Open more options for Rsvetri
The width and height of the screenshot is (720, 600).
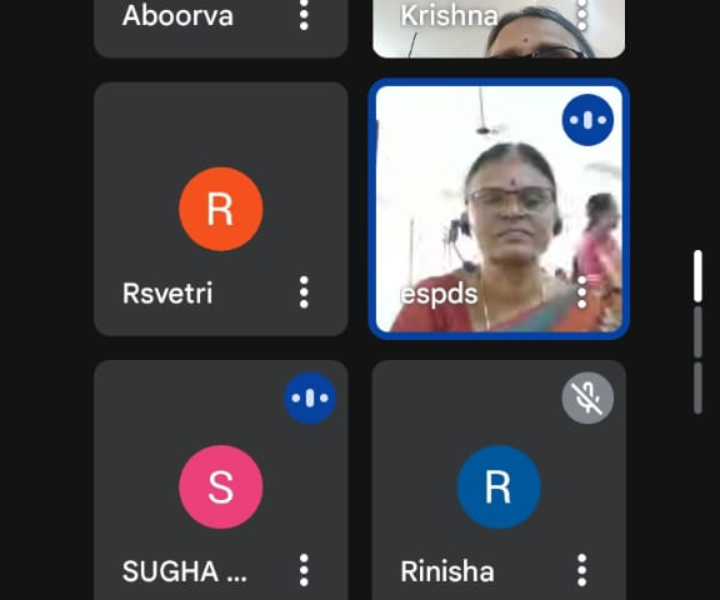(304, 292)
